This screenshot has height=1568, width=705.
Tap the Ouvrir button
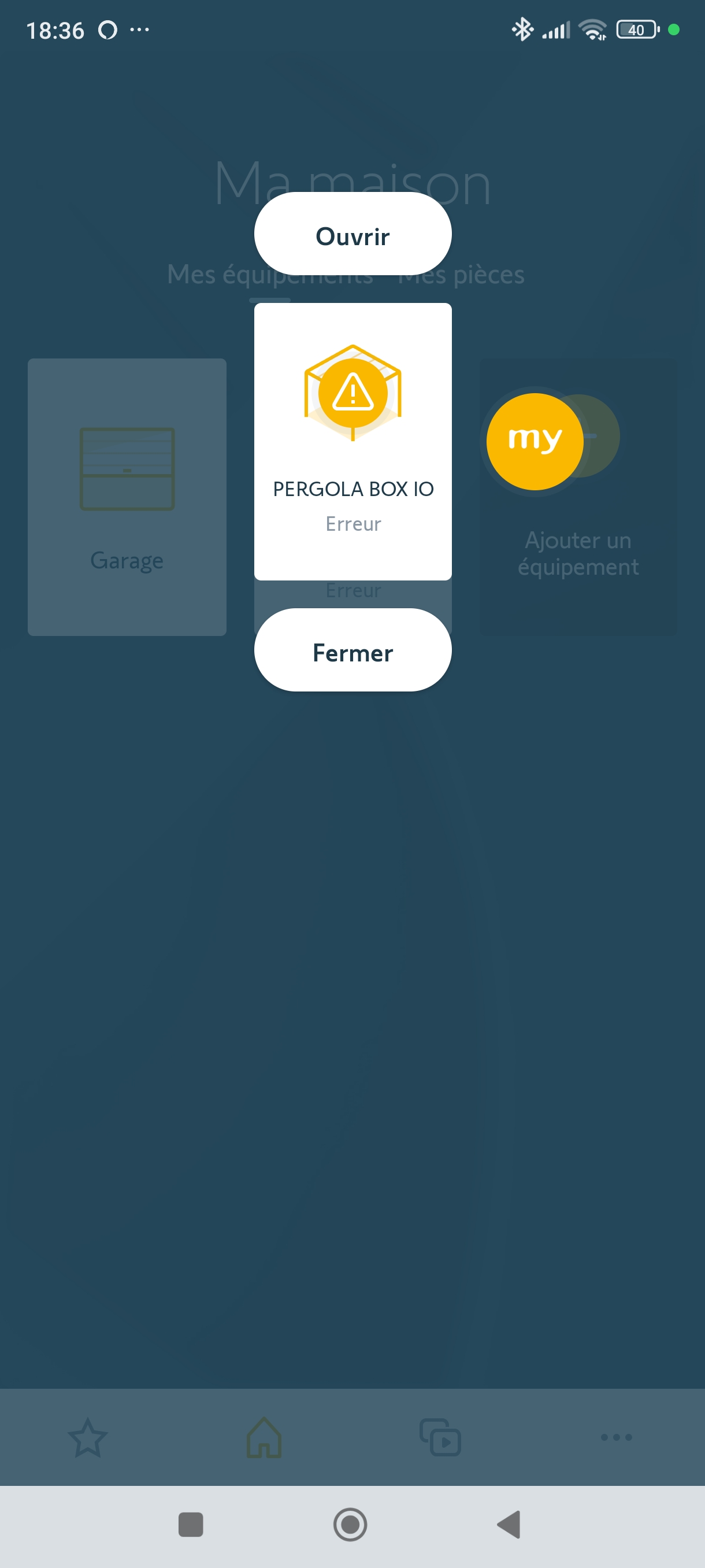[352, 234]
